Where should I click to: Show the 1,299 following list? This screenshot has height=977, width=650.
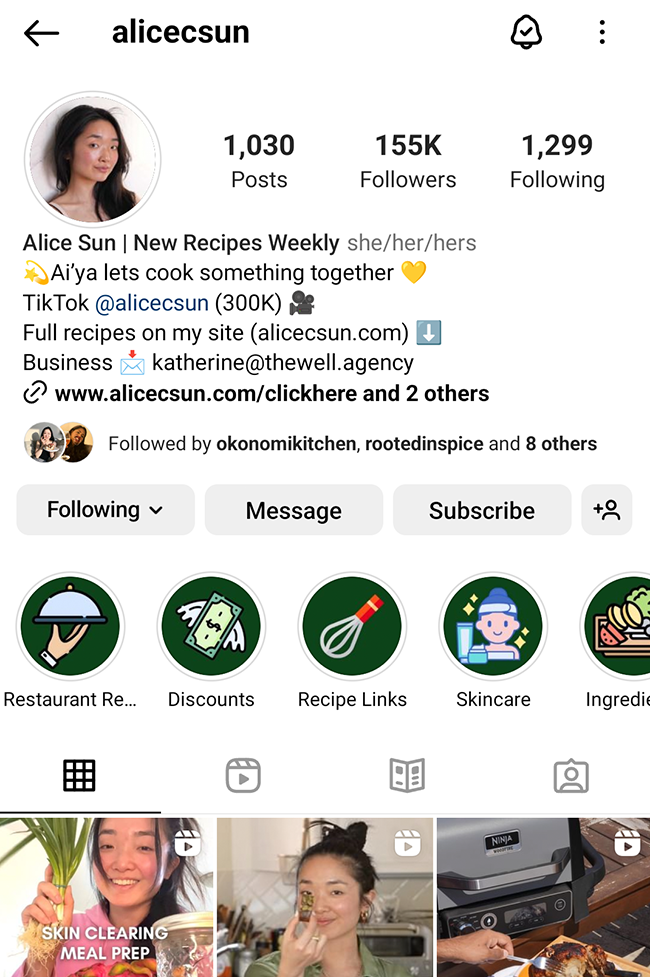[557, 161]
